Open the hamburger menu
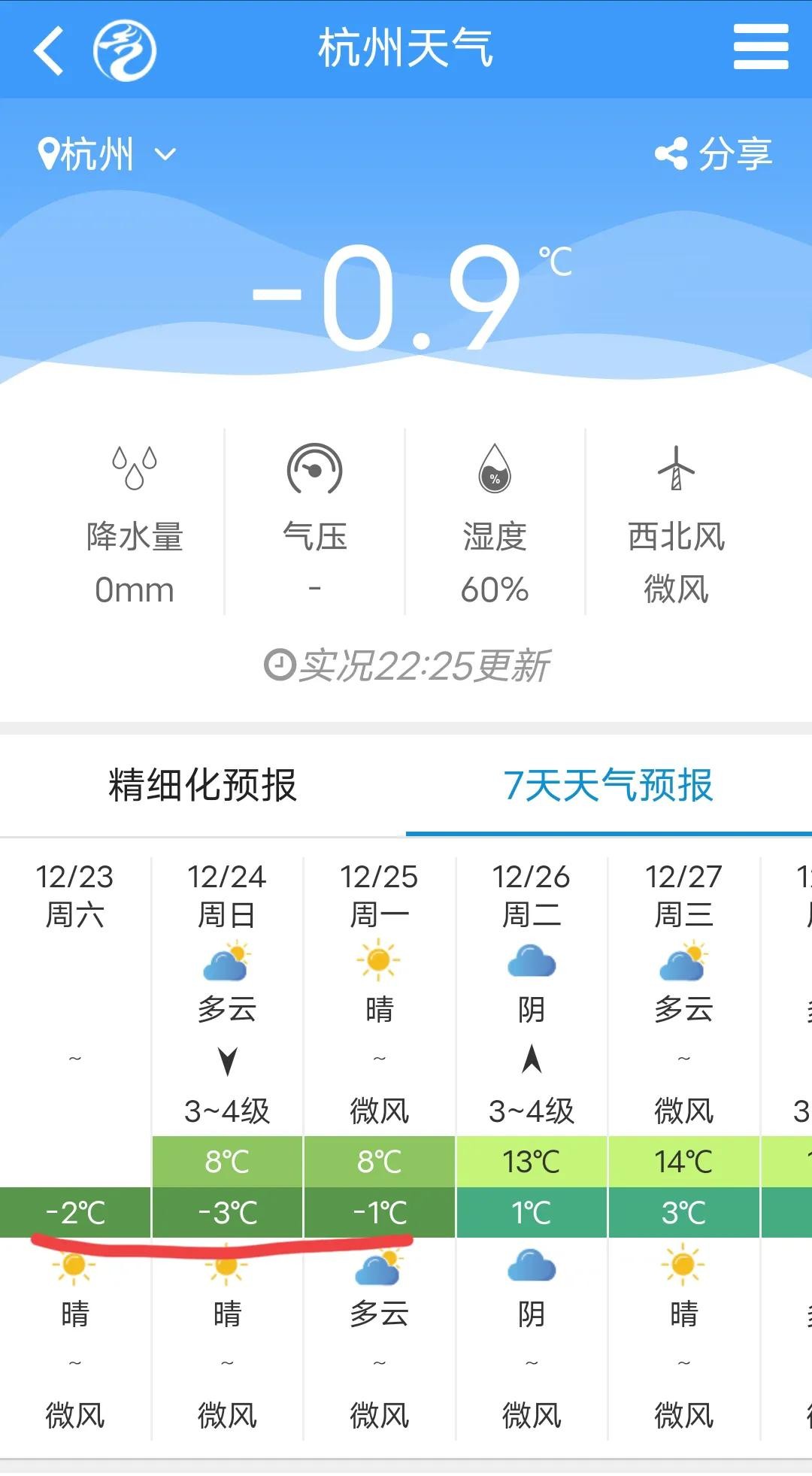Image resolution: width=812 pixels, height=1476 pixels. (760, 47)
